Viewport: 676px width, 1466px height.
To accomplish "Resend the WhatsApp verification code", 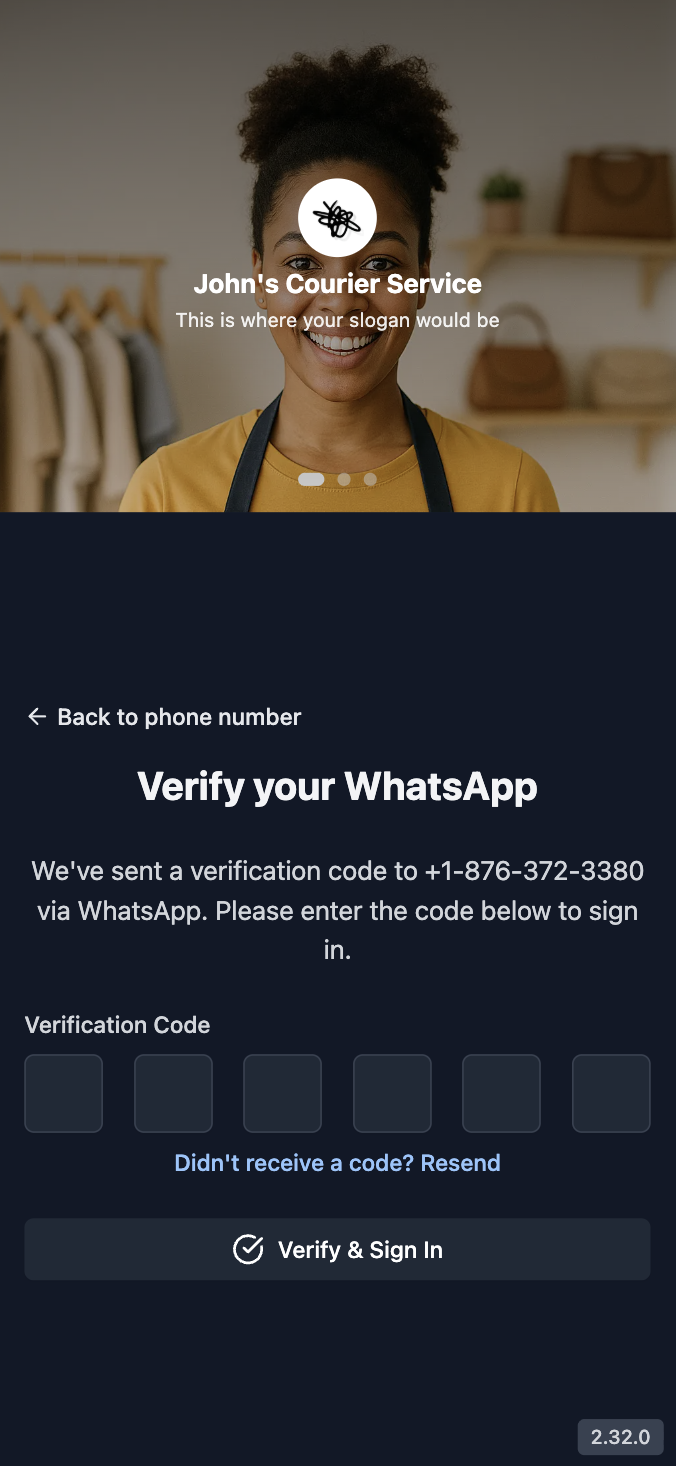I will pyautogui.click(x=338, y=1163).
